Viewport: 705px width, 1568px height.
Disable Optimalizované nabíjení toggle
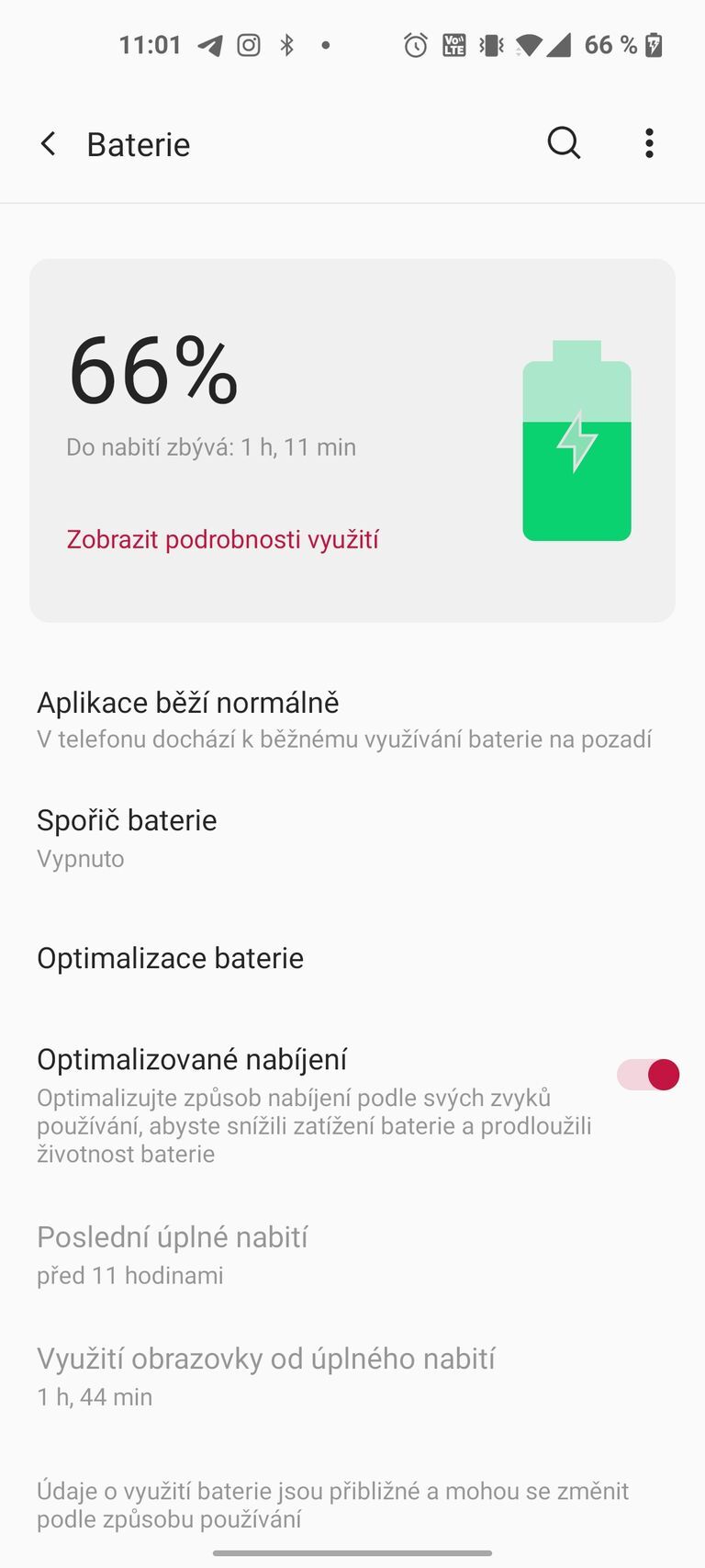(647, 1074)
